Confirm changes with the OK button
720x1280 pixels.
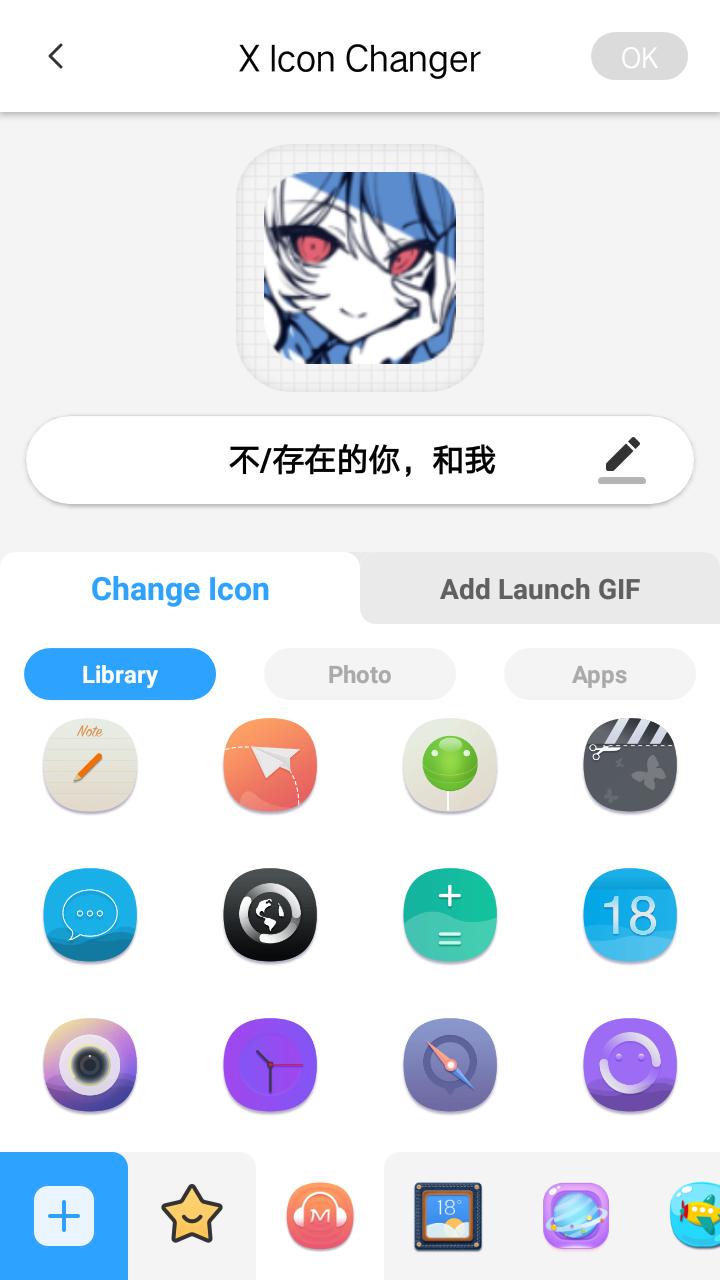pyautogui.click(x=639, y=57)
